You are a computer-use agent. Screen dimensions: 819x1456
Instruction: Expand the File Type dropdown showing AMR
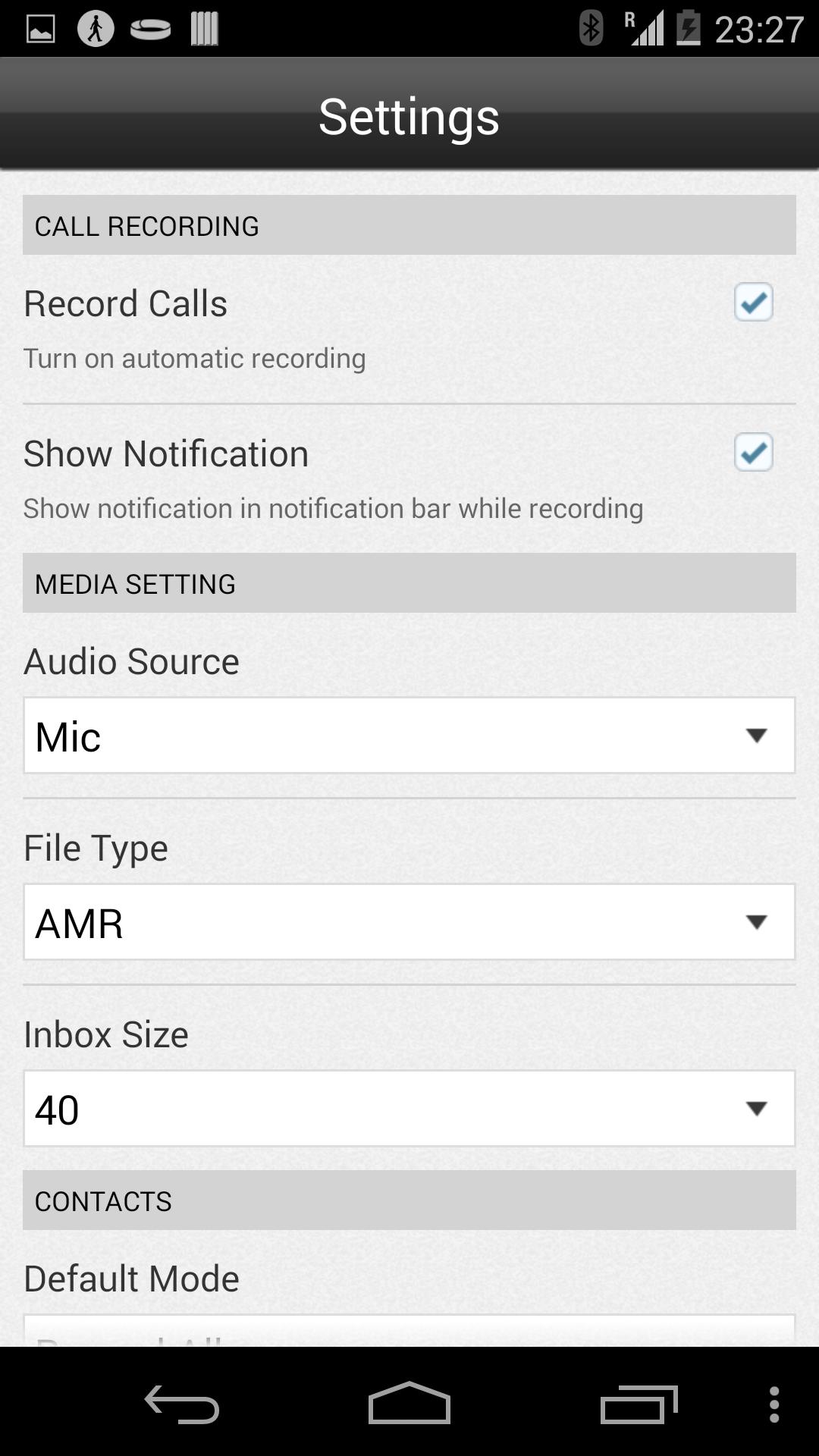(x=409, y=922)
